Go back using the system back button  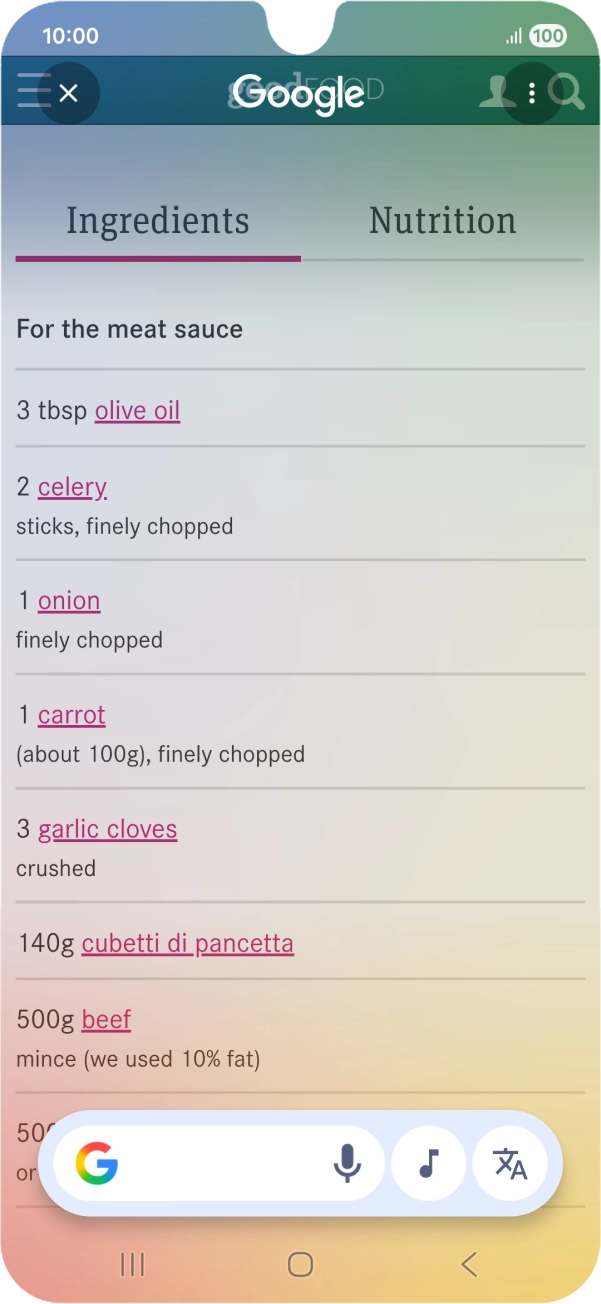pyautogui.click(x=468, y=1265)
